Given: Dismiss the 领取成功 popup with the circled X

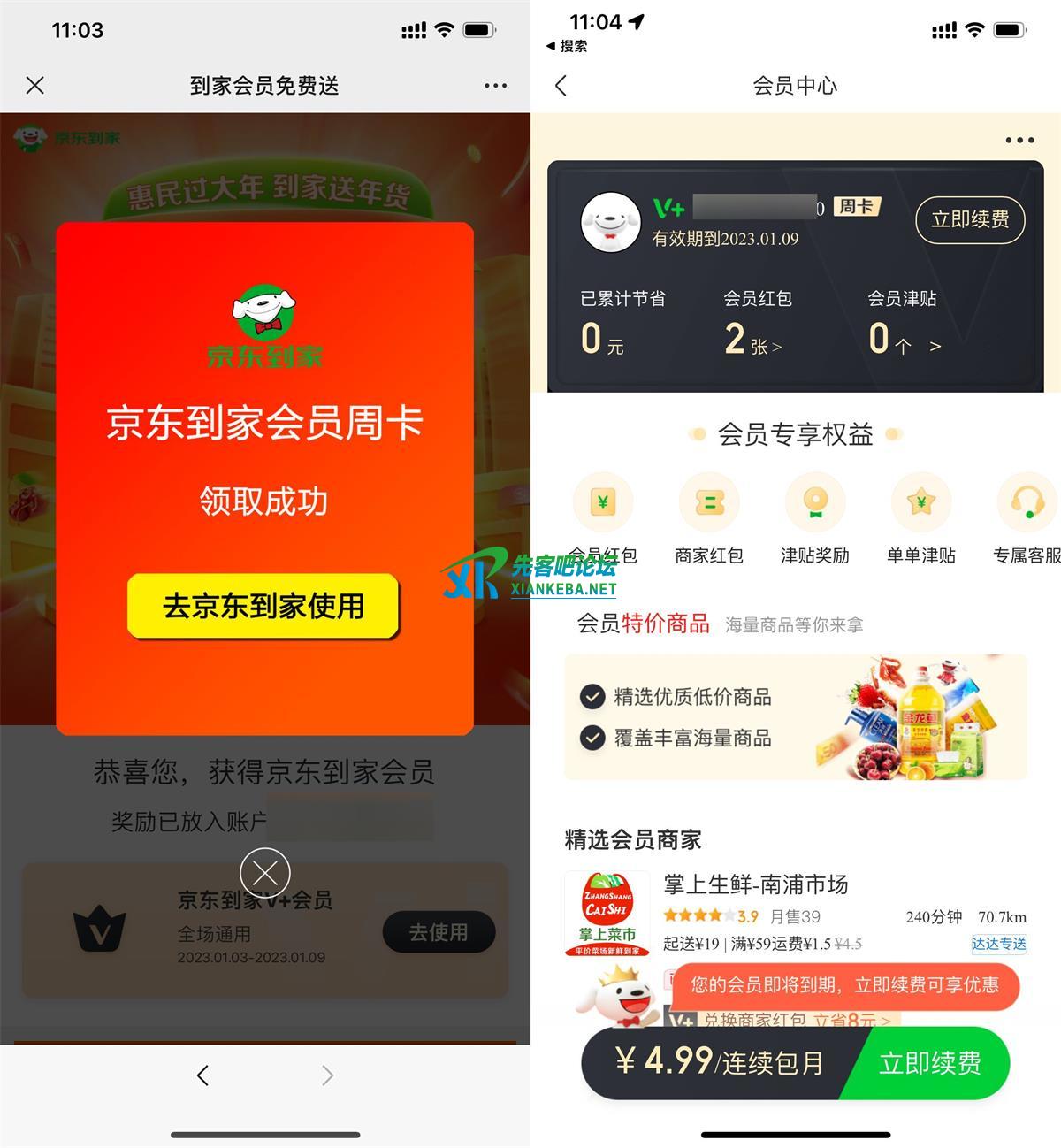Looking at the screenshot, I should coord(264,874).
